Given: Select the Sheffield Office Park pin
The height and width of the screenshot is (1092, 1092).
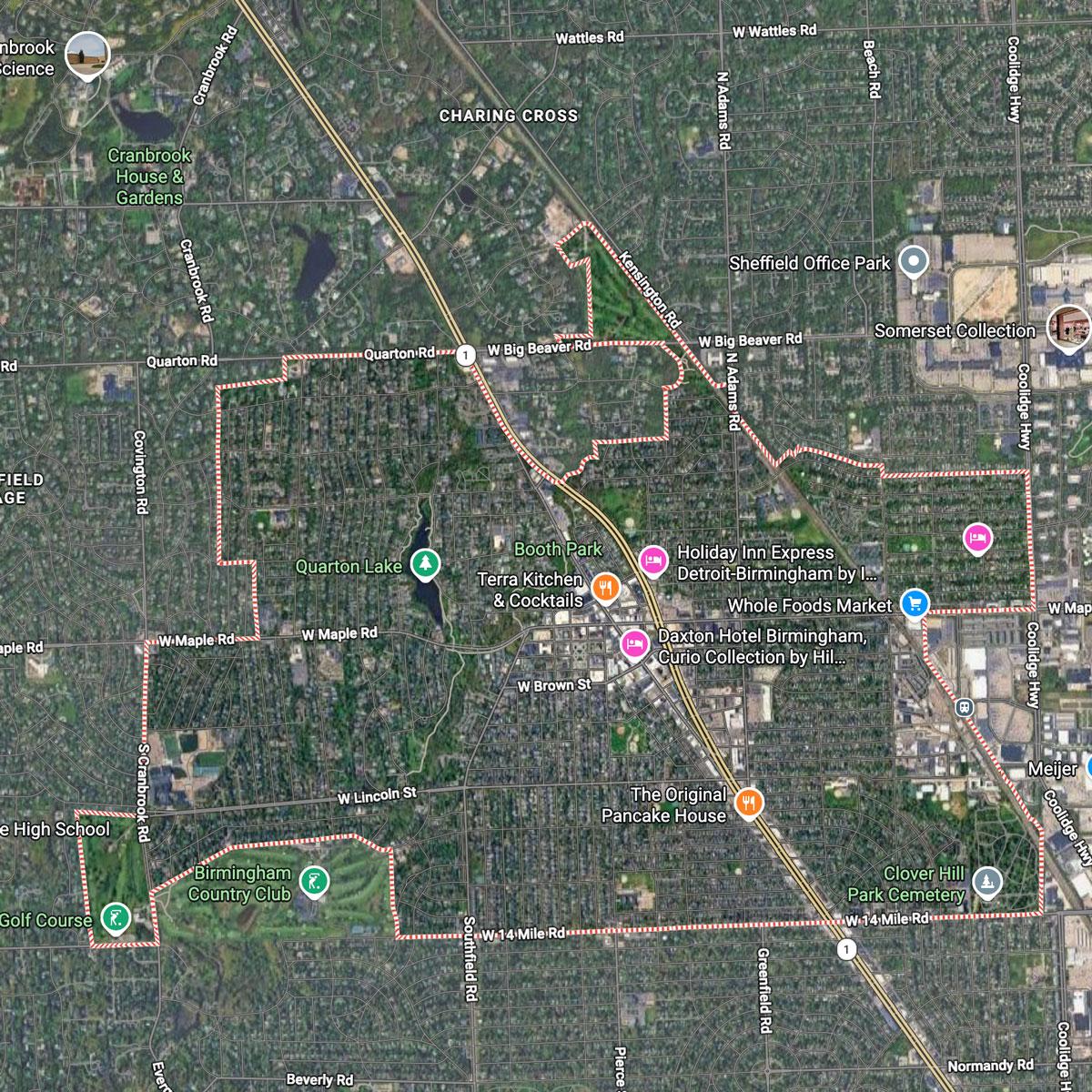Looking at the screenshot, I should click(913, 261).
